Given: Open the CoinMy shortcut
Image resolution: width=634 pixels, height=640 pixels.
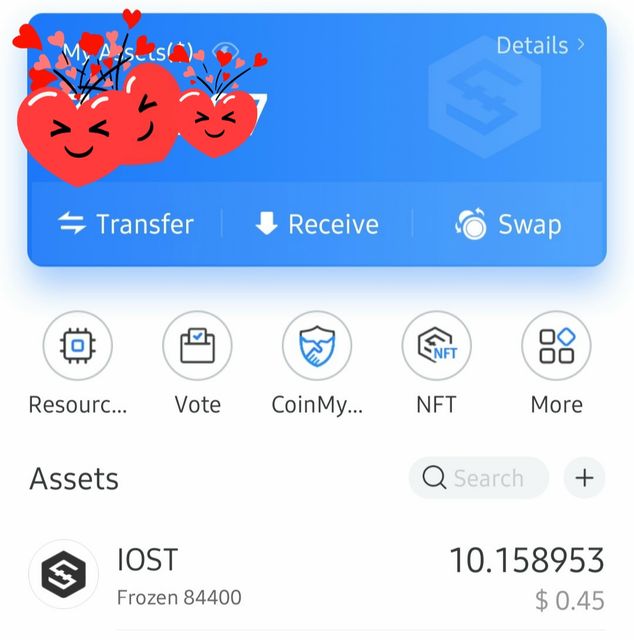Looking at the screenshot, I should pyautogui.click(x=317, y=347).
